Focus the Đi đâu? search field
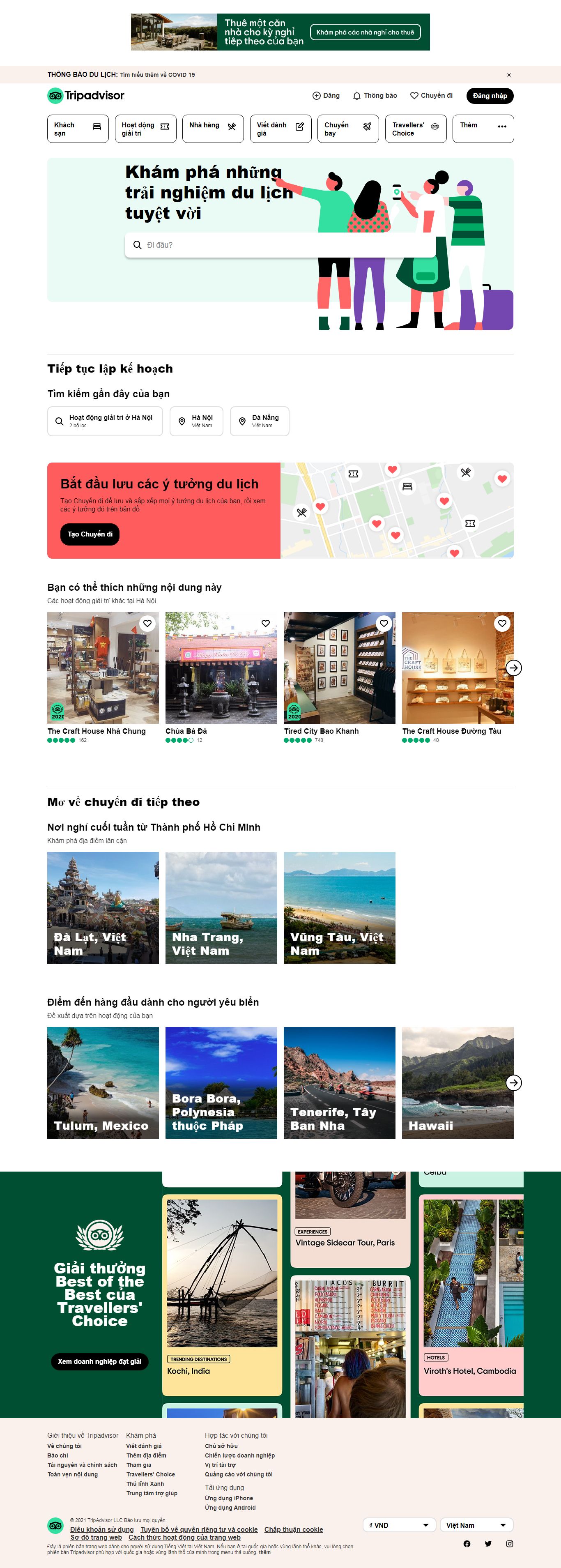561x1568 pixels. tap(280, 245)
